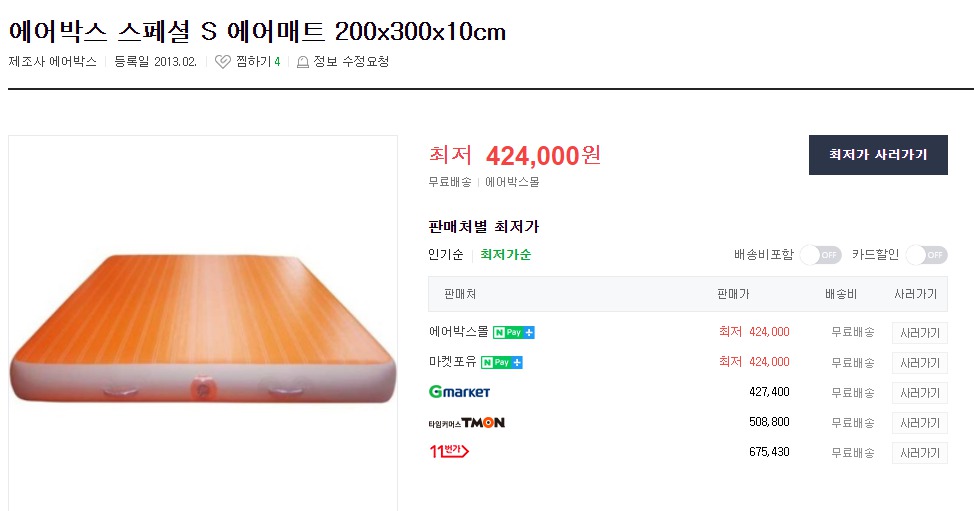Screen dimensions: 974x511
Task: Tap 사러가기 for 11번가
Action: point(919,453)
